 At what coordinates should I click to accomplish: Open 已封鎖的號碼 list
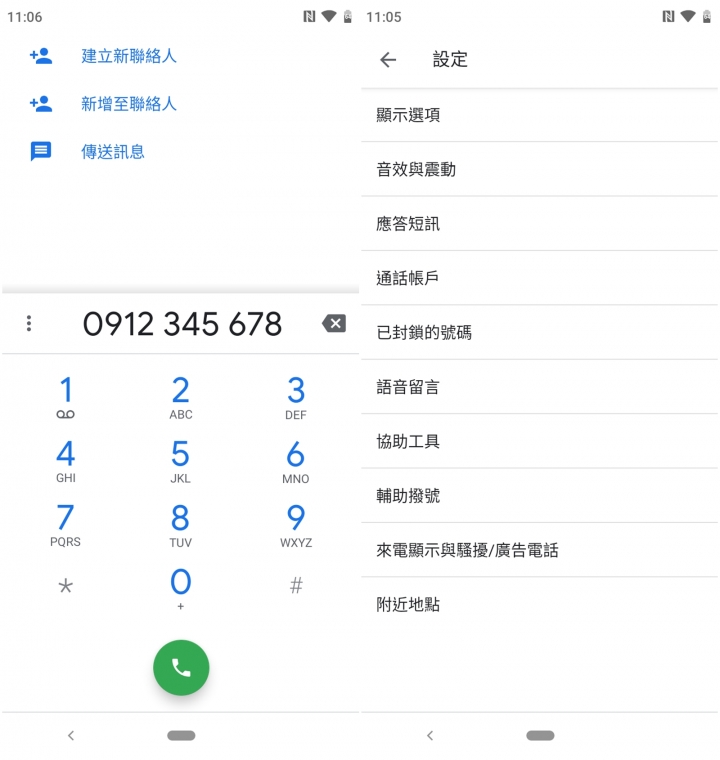[x=424, y=333]
